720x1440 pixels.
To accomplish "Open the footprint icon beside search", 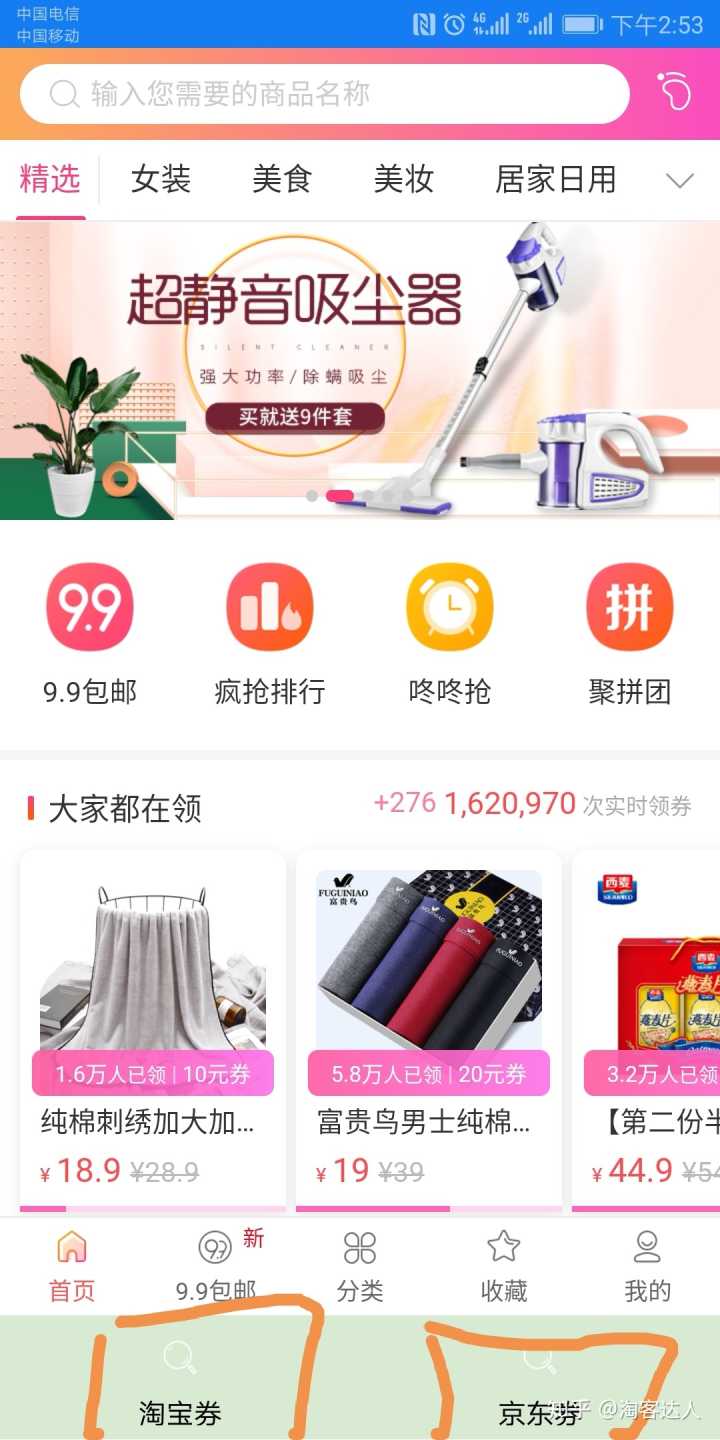I will [x=674, y=92].
